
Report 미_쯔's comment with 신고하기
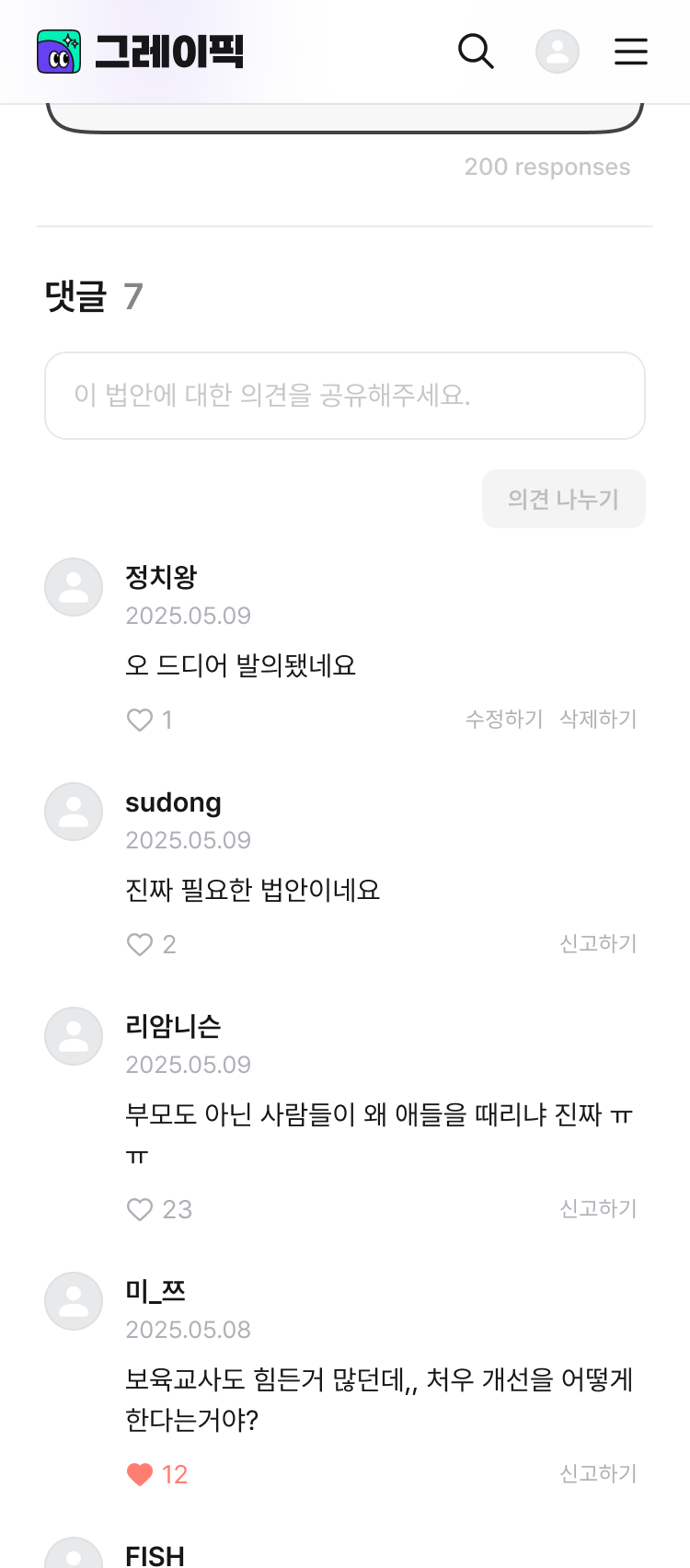point(598,1473)
